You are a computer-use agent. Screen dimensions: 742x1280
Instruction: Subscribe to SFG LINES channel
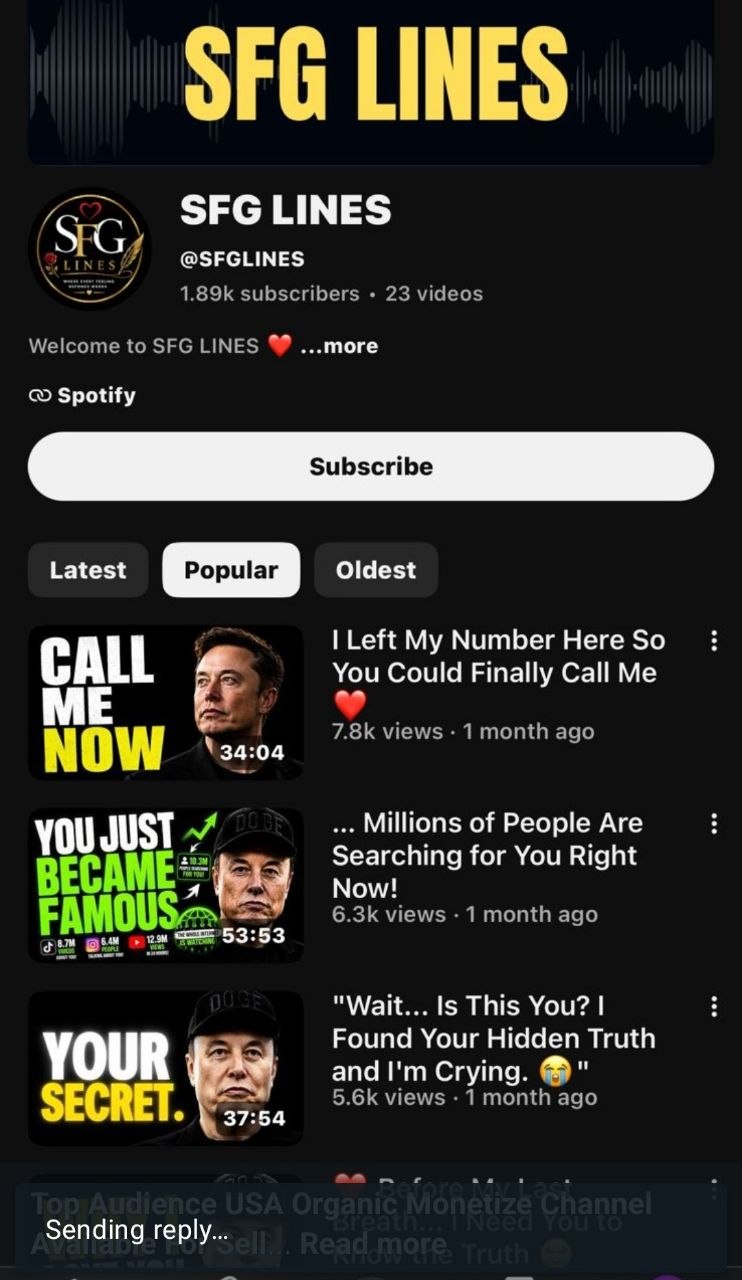tap(371, 466)
